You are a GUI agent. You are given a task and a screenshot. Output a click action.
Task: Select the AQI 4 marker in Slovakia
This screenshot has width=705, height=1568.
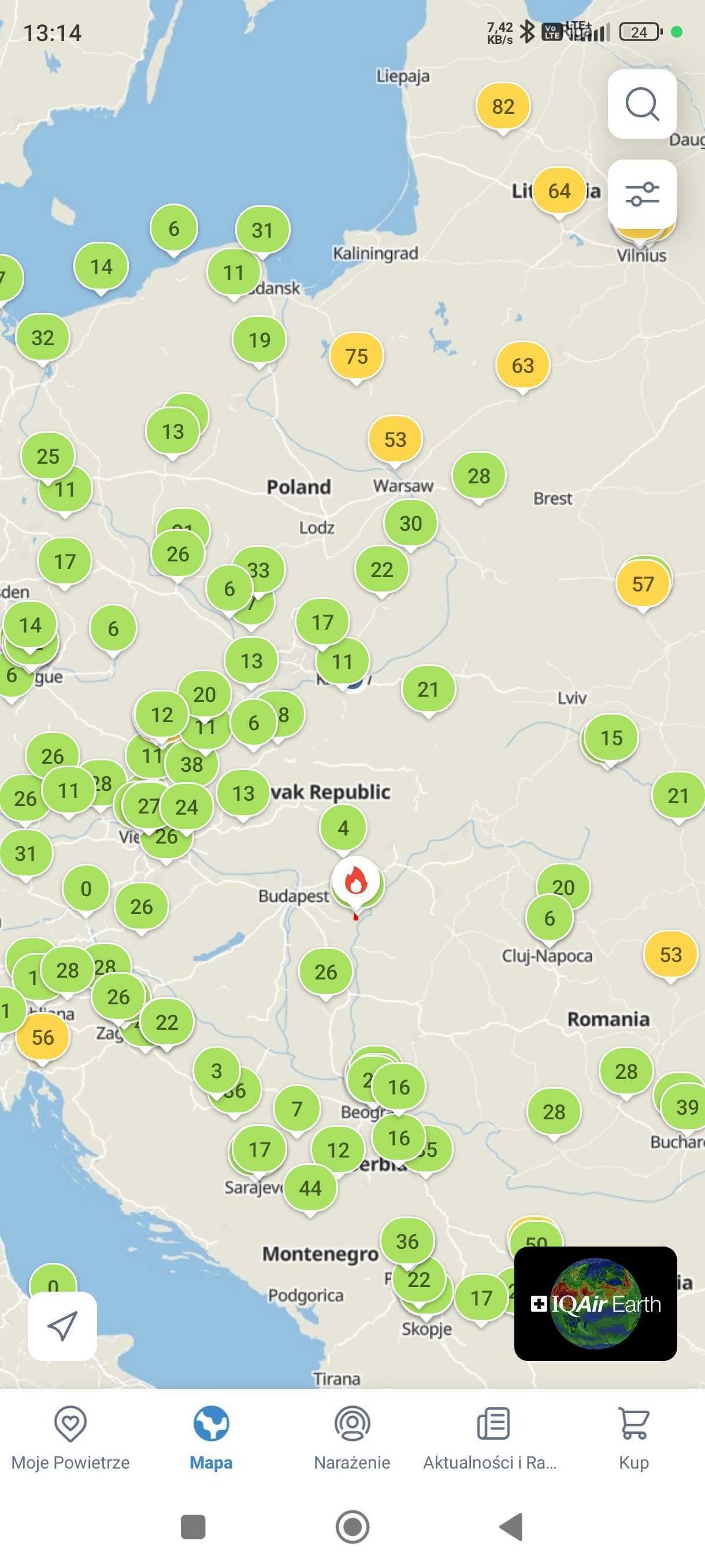click(343, 828)
